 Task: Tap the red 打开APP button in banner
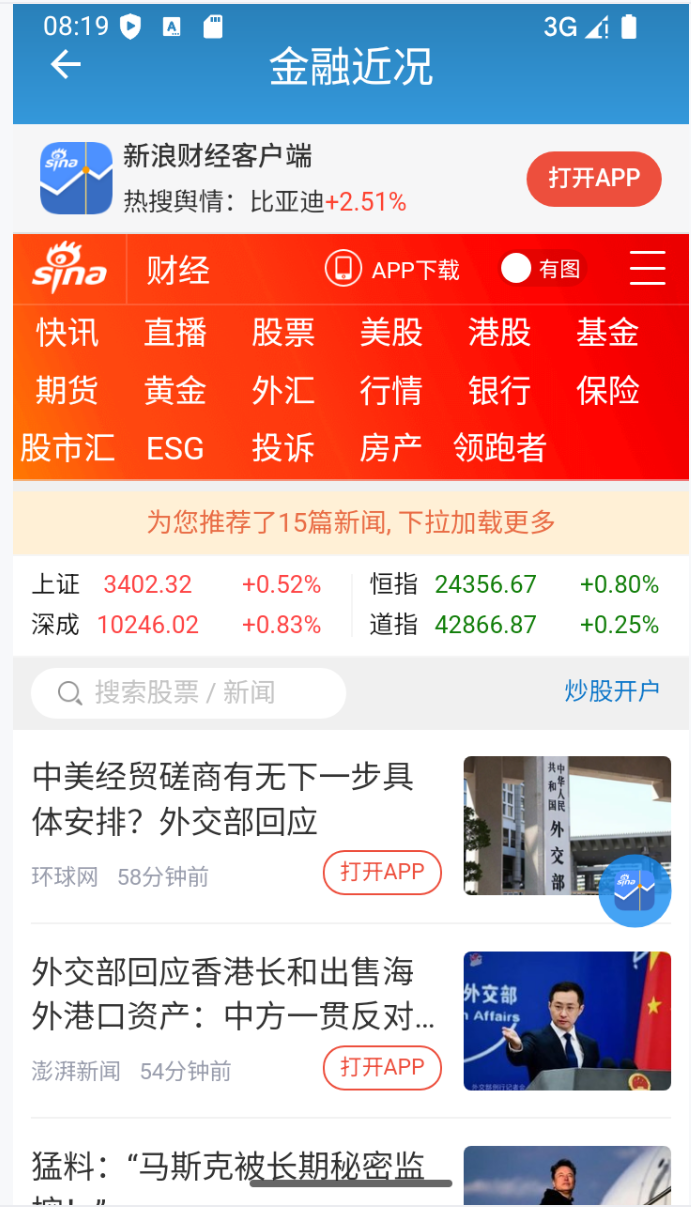[594, 179]
